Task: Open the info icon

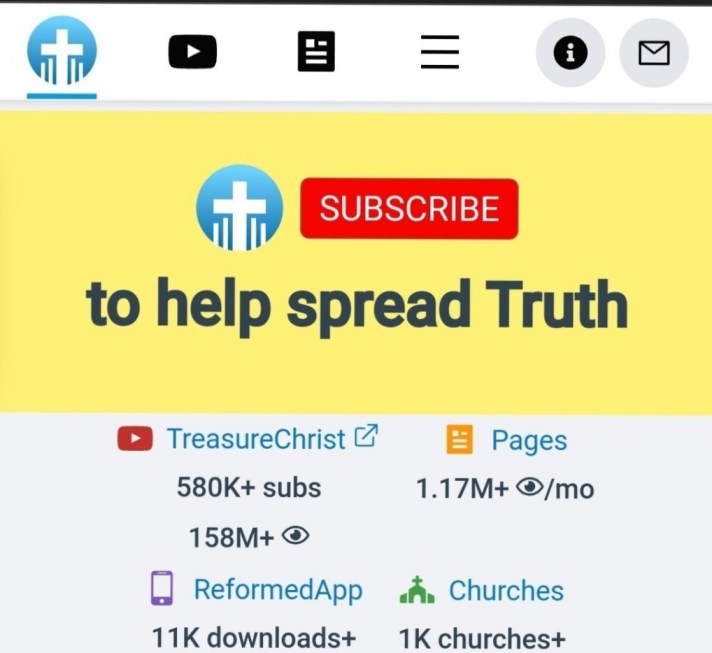Action: click(570, 53)
